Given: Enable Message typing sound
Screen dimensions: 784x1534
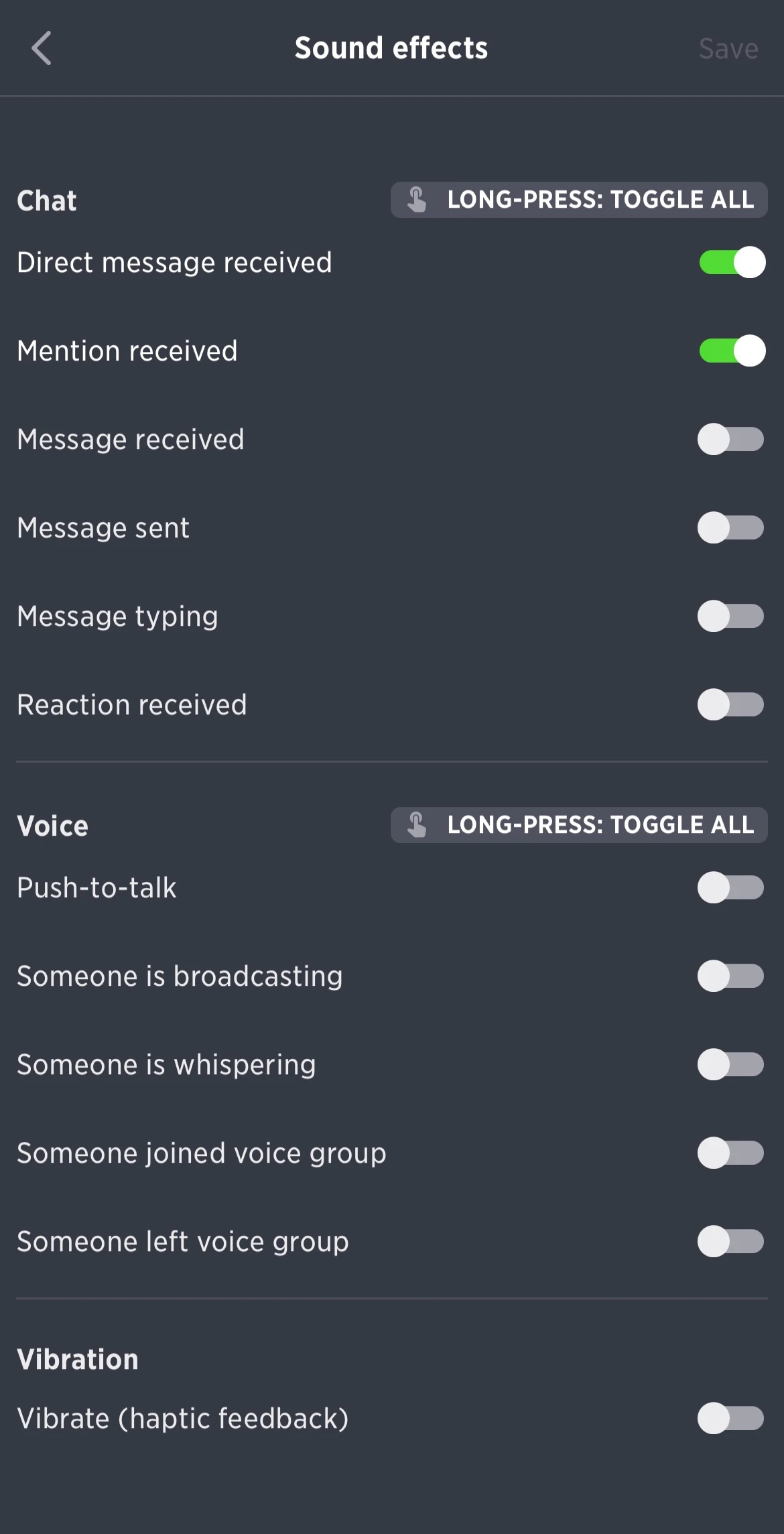Looking at the screenshot, I should click(x=731, y=616).
